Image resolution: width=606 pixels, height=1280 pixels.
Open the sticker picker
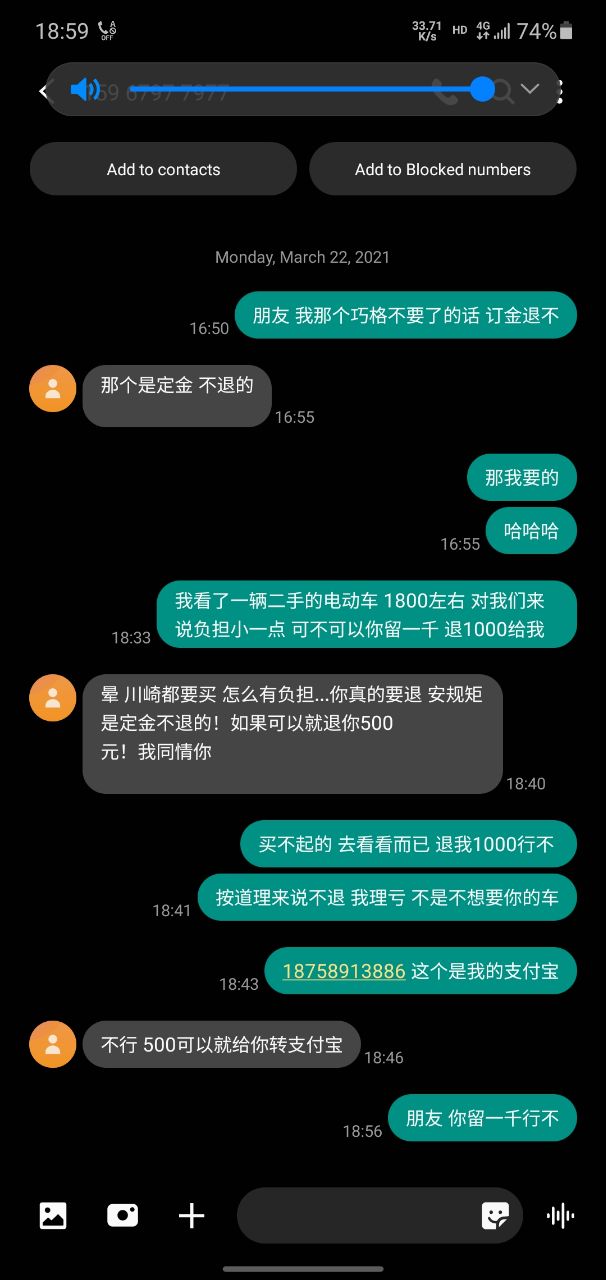pyautogui.click(x=495, y=1215)
